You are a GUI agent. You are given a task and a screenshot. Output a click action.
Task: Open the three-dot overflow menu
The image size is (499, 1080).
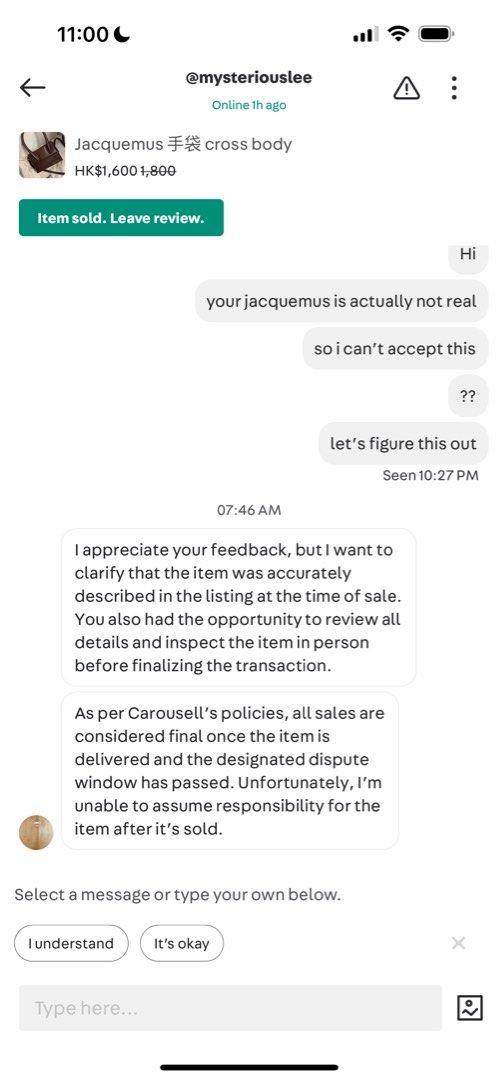pyautogui.click(x=454, y=87)
